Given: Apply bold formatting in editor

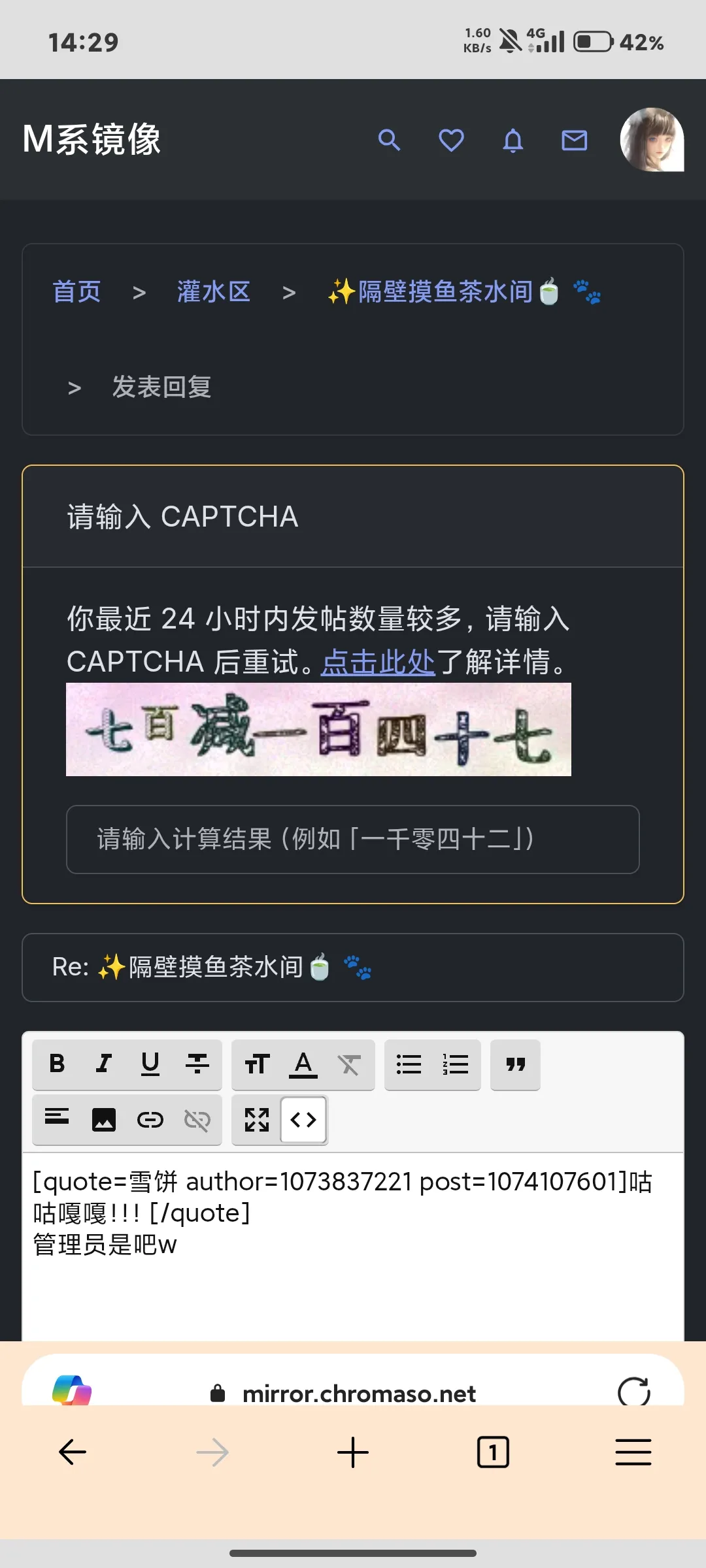Looking at the screenshot, I should click(x=57, y=1064).
